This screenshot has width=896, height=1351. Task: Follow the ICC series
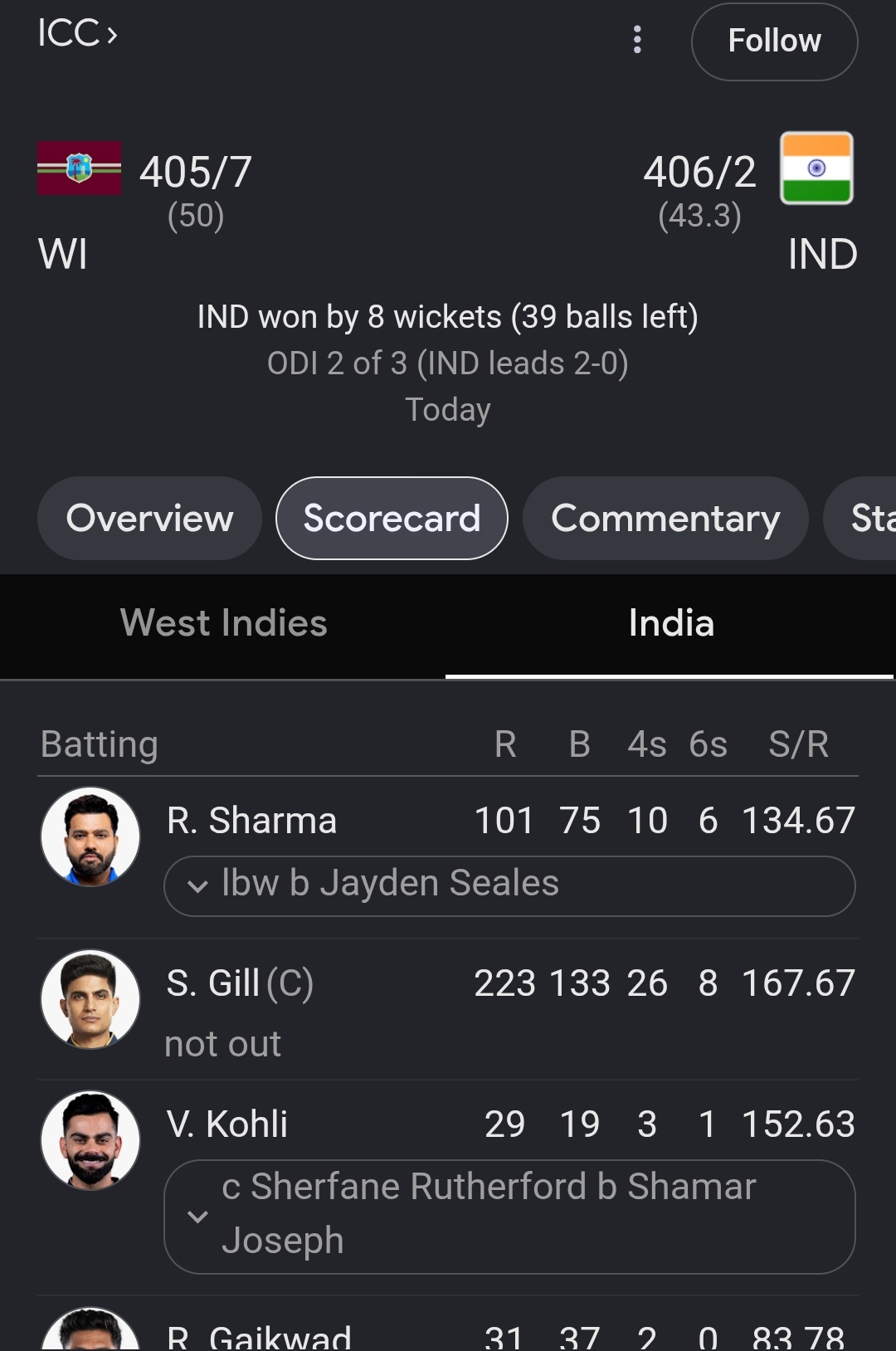click(x=774, y=41)
